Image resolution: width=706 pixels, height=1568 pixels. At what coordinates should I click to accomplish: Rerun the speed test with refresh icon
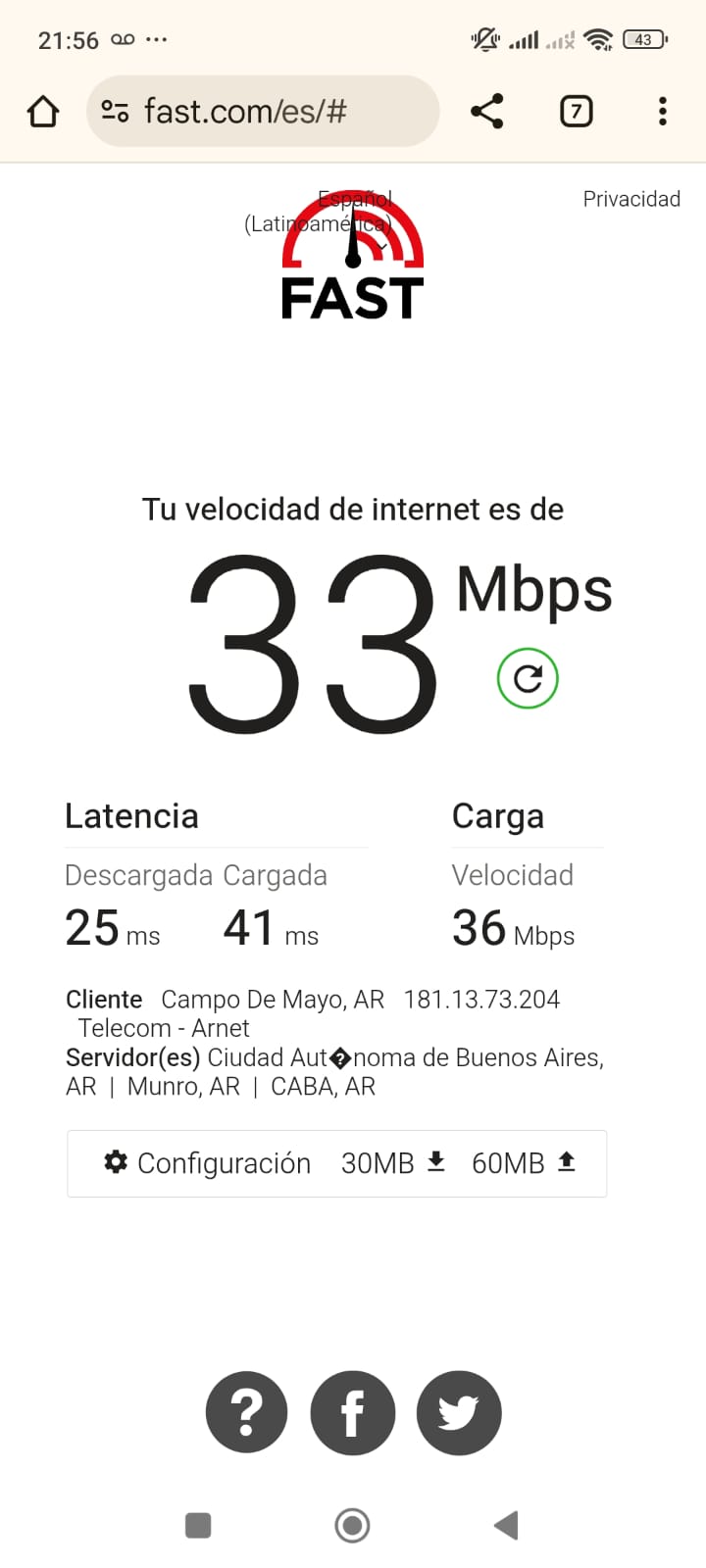528,678
